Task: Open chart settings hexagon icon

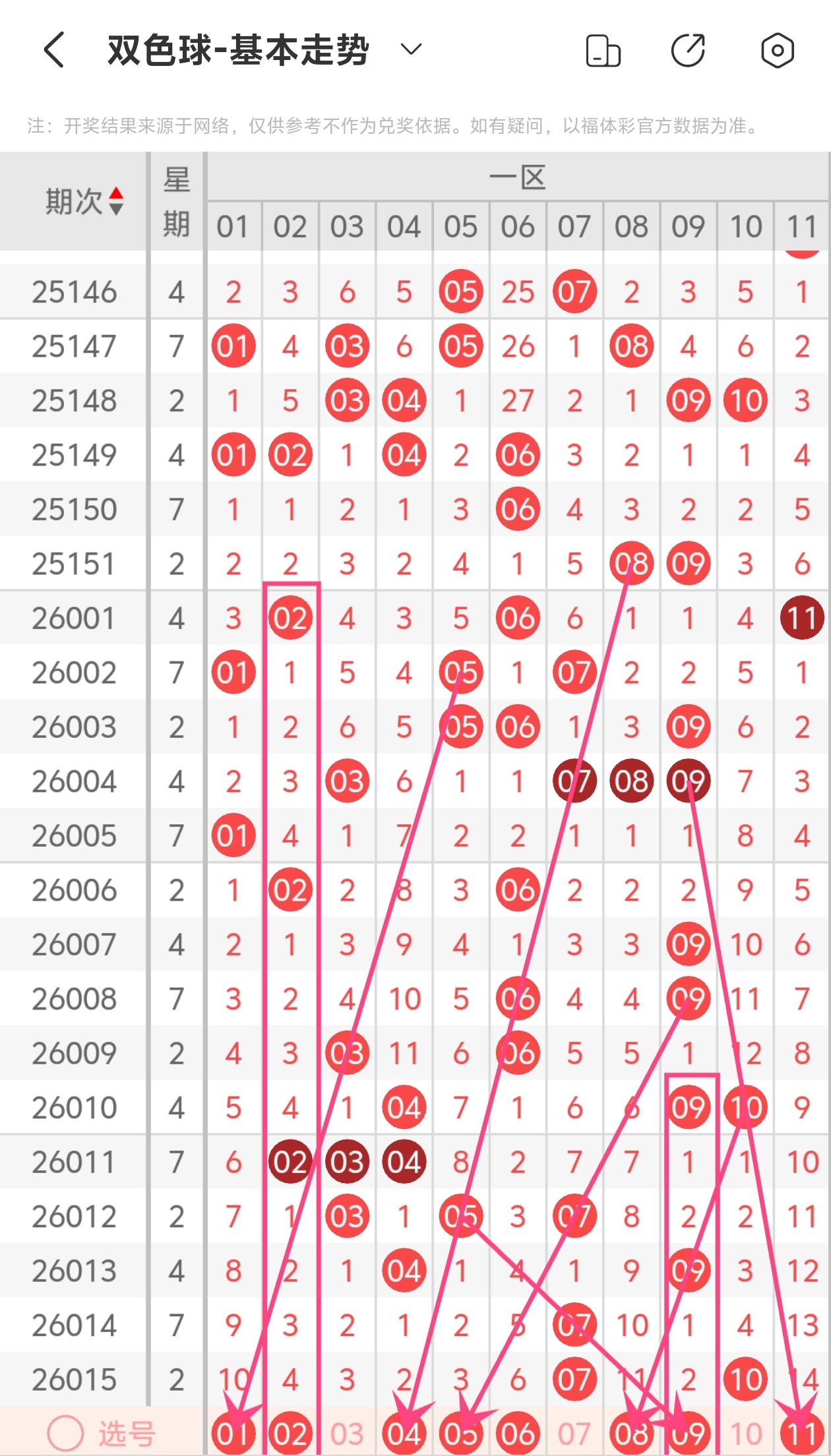Action: click(x=778, y=50)
